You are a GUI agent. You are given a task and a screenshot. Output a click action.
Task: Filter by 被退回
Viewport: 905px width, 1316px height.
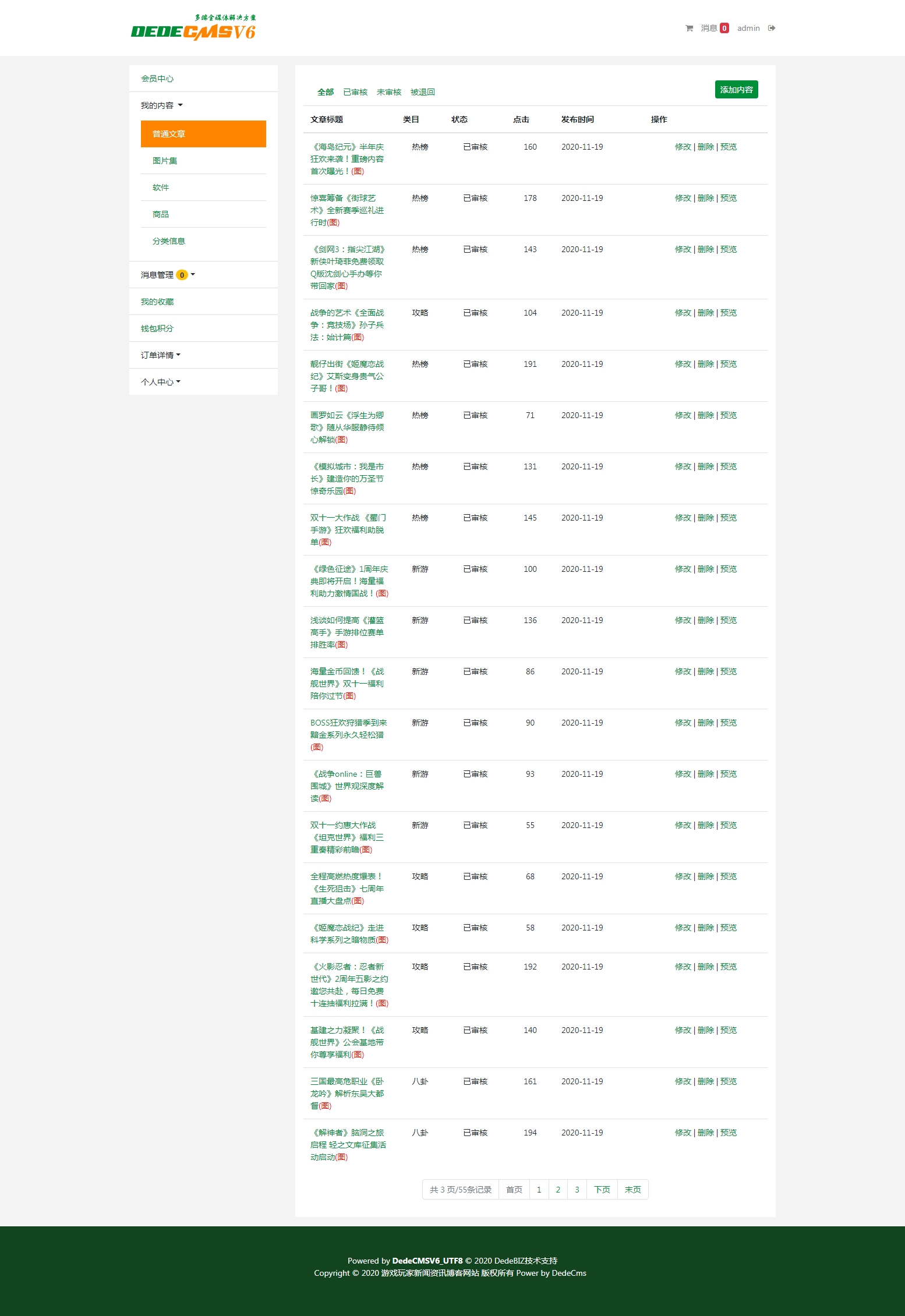click(423, 92)
